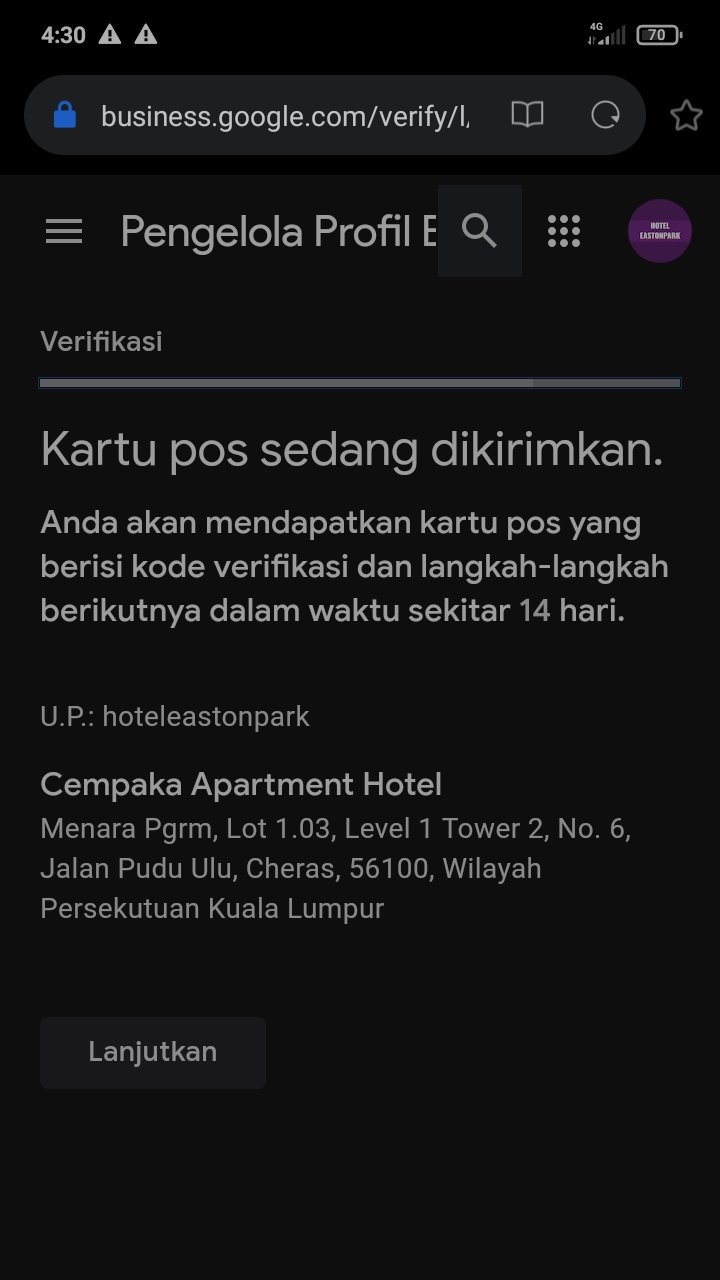Tap the search magnifier icon

coord(480,231)
